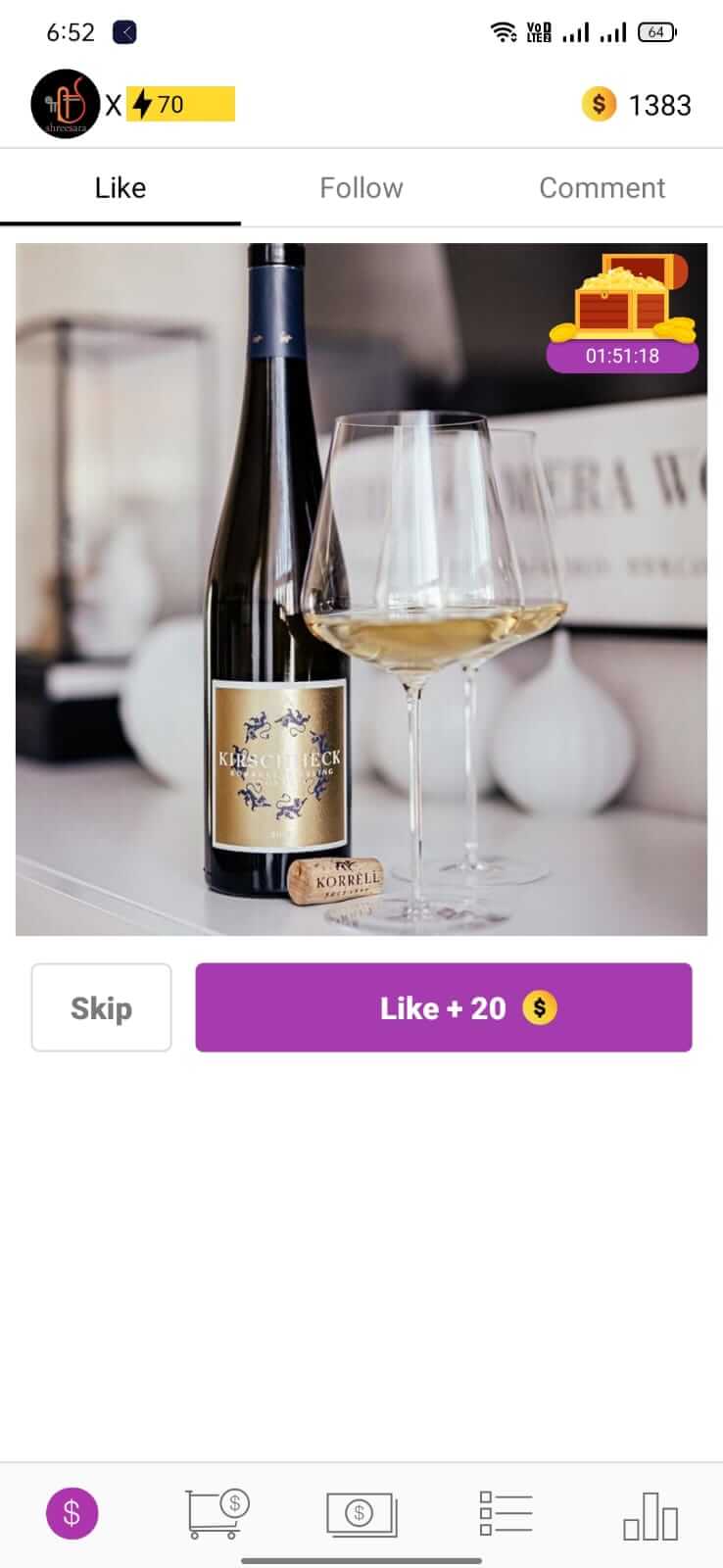Open the bar chart statistics tab

tap(650, 1516)
